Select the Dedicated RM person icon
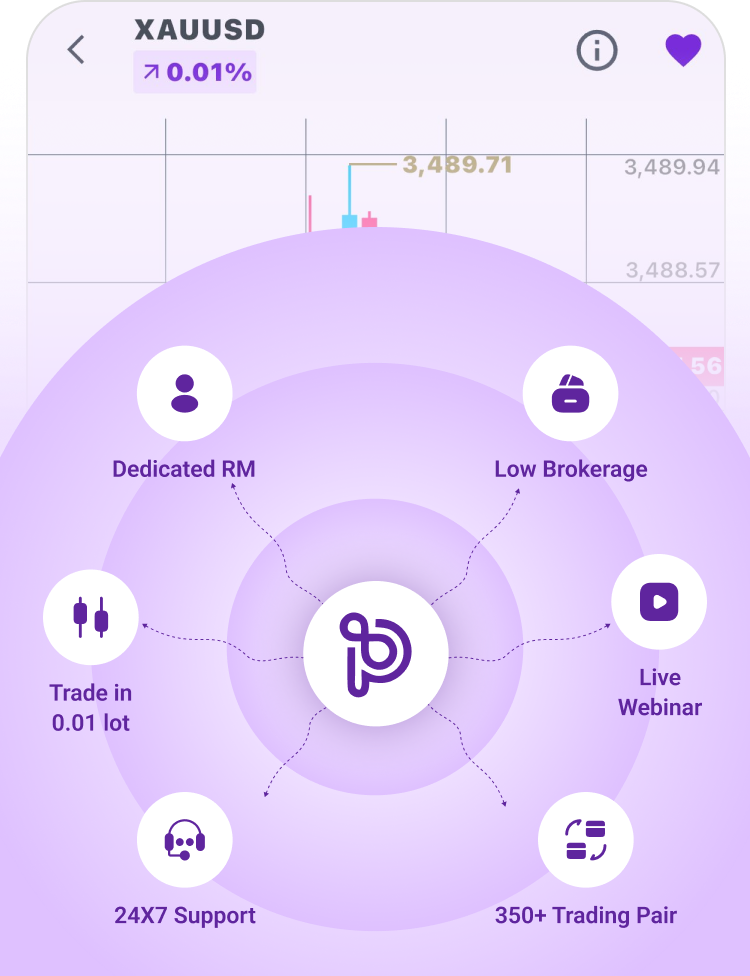The image size is (750, 976). point(184,392)
